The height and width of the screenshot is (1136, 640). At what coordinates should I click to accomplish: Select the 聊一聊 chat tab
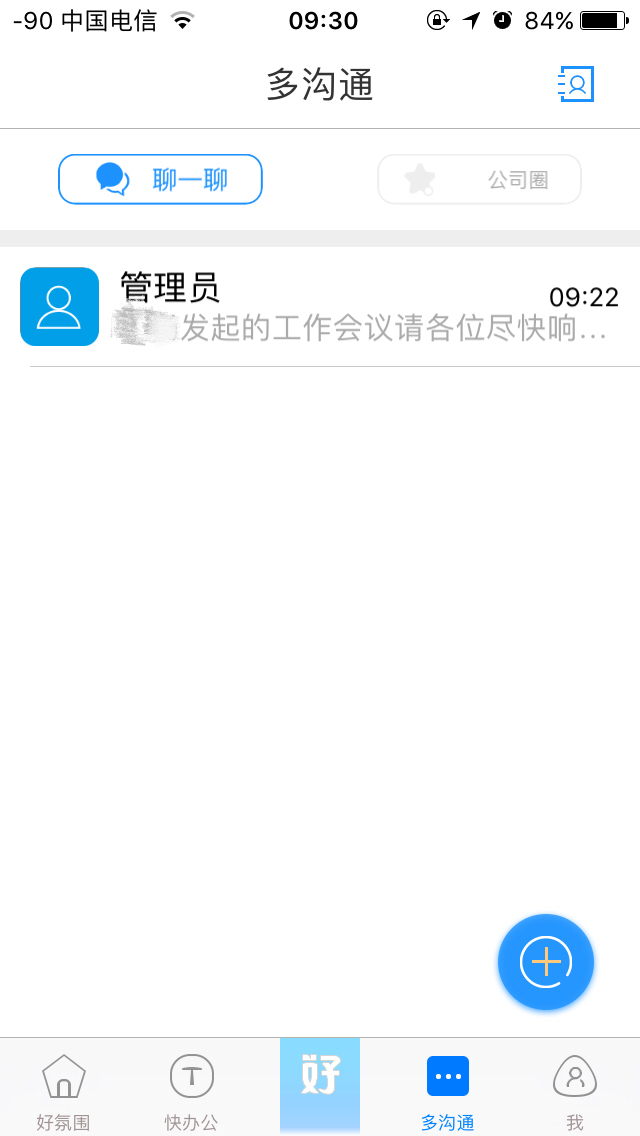(160, 179)
